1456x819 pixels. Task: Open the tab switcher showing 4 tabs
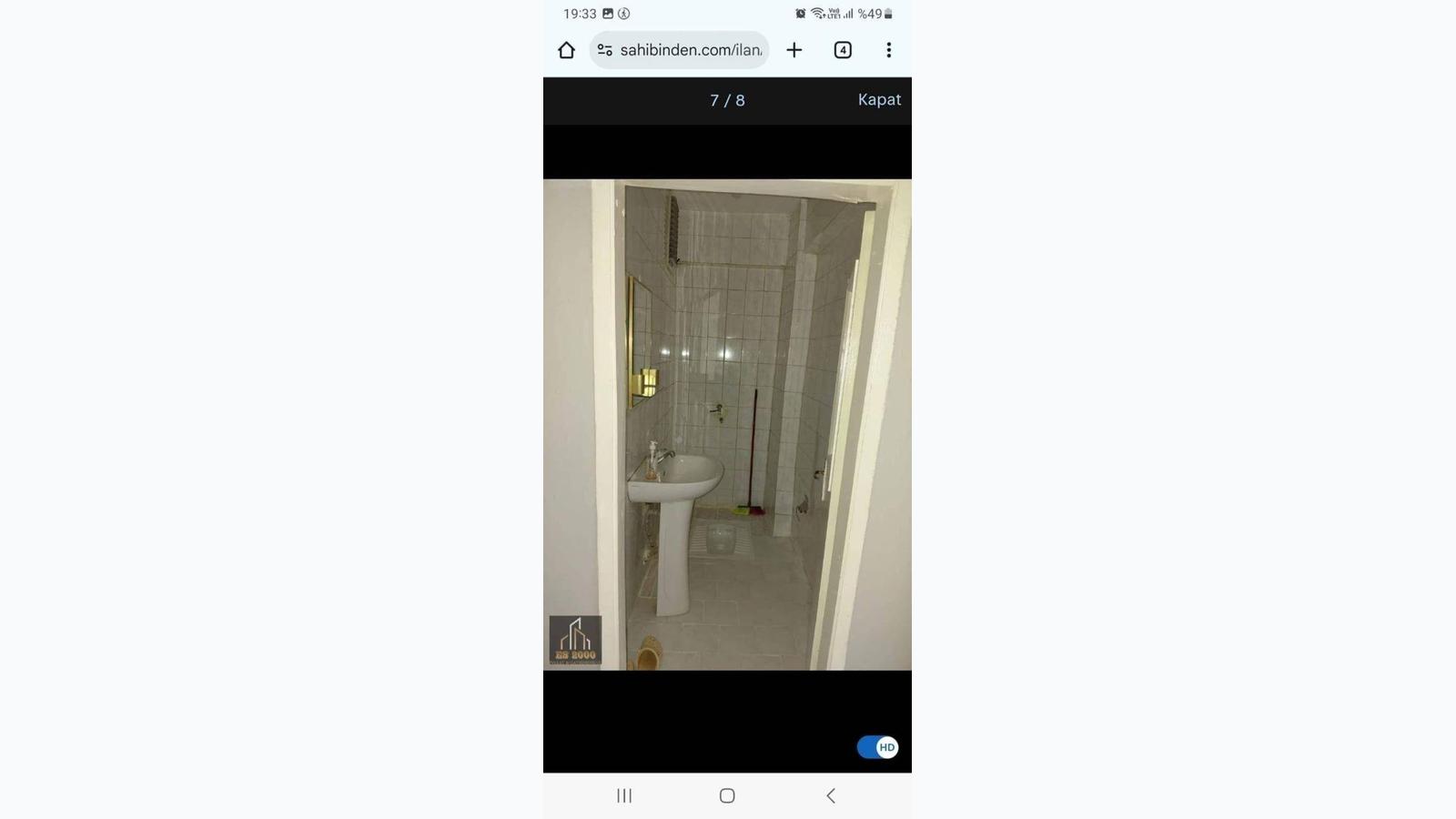[x=843, y=50]
